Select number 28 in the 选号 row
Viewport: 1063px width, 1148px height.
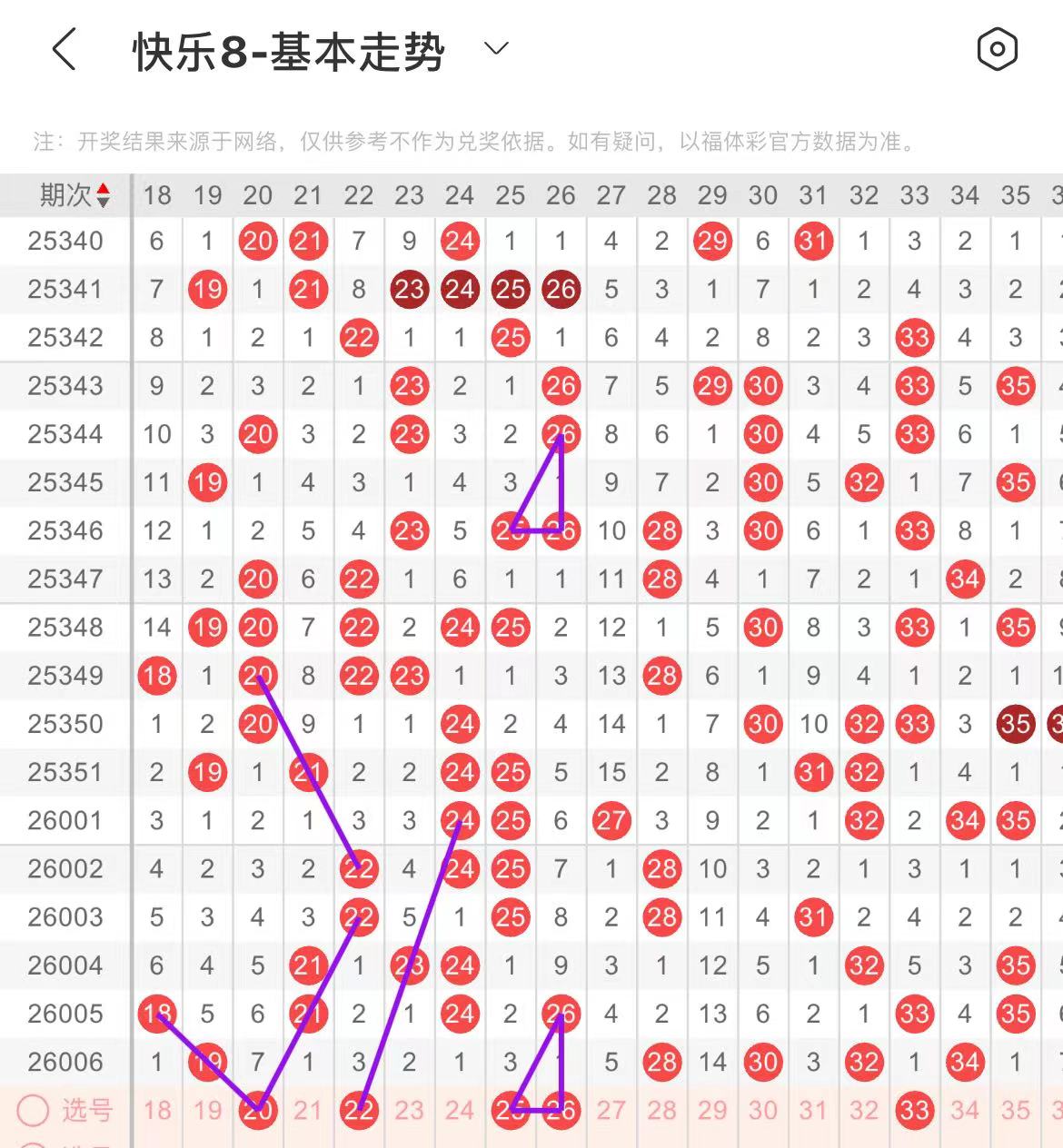(x=661, y=1110)
